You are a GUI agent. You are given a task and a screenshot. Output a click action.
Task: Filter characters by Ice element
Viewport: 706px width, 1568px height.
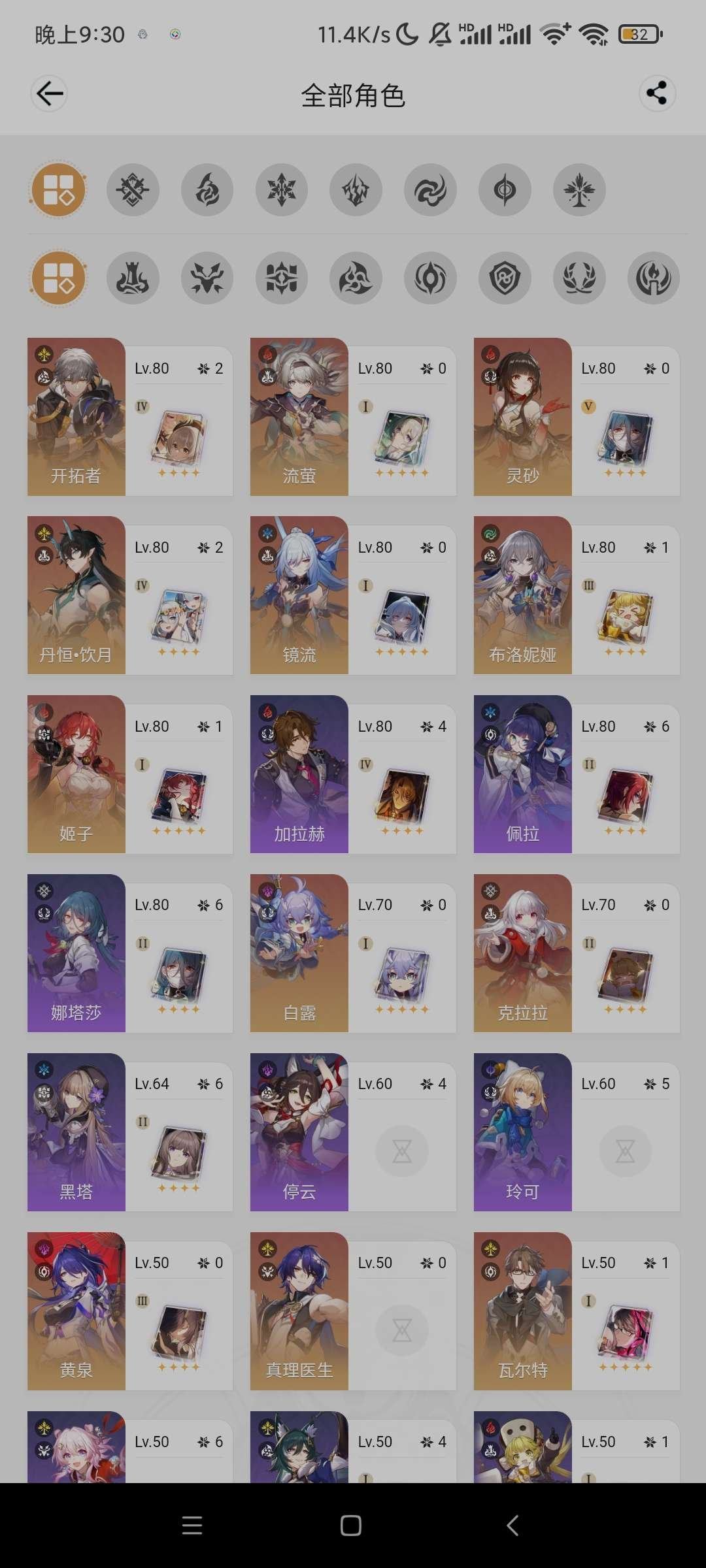tap(281, 190)
